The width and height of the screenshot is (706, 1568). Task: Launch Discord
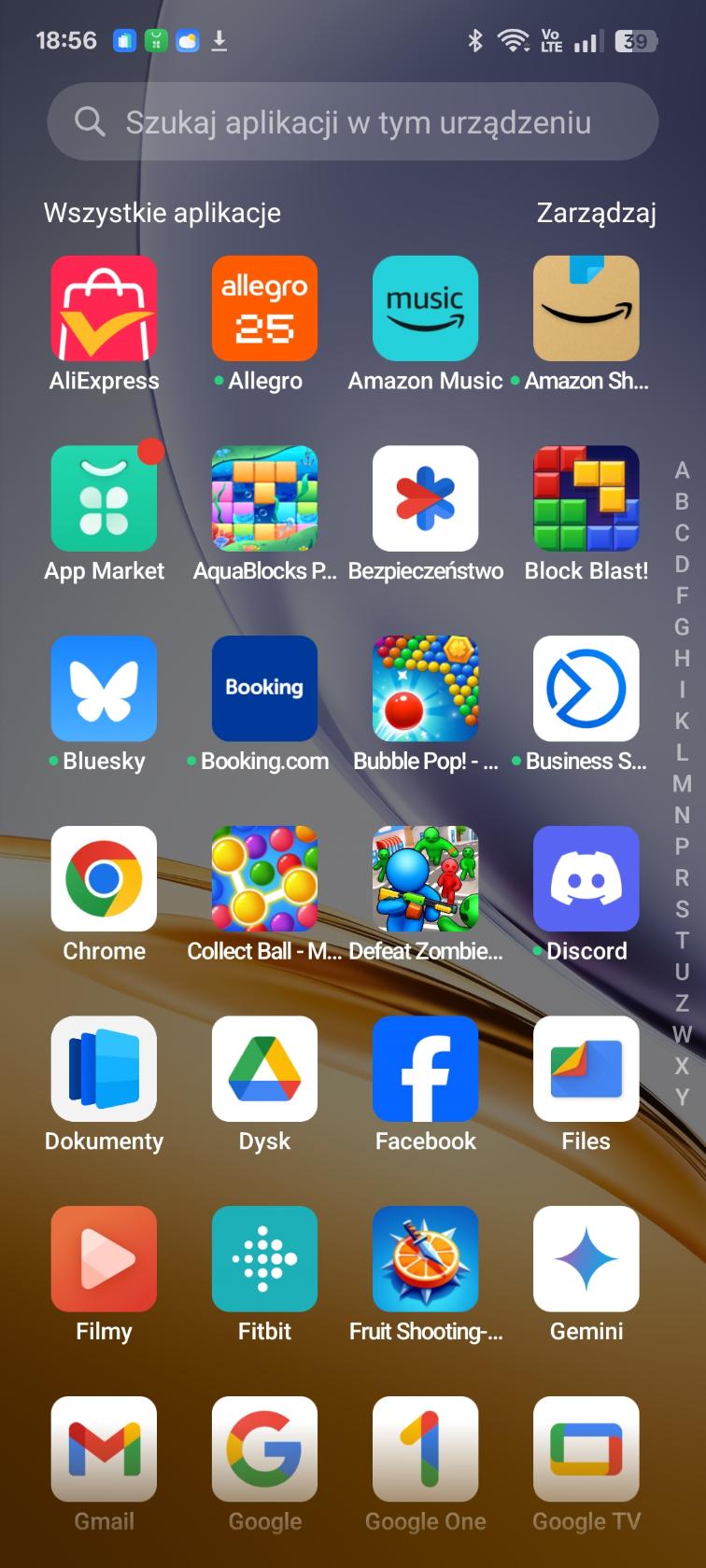586,879
